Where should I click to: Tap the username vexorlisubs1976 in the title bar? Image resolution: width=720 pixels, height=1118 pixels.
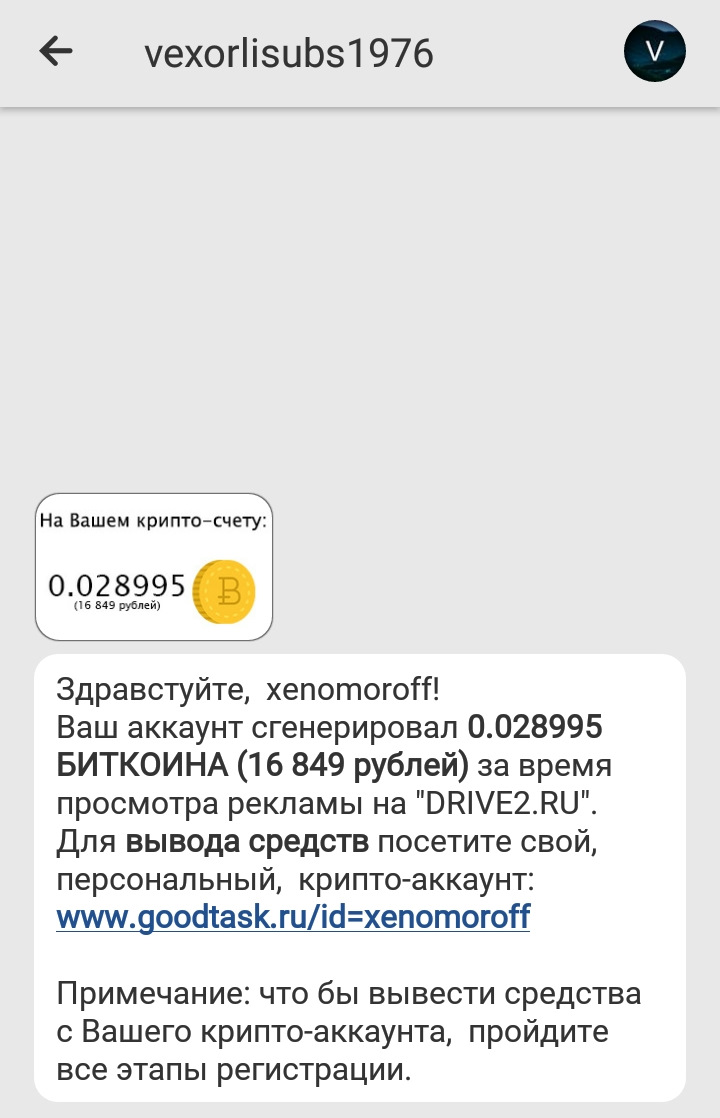tap(291, 52)
